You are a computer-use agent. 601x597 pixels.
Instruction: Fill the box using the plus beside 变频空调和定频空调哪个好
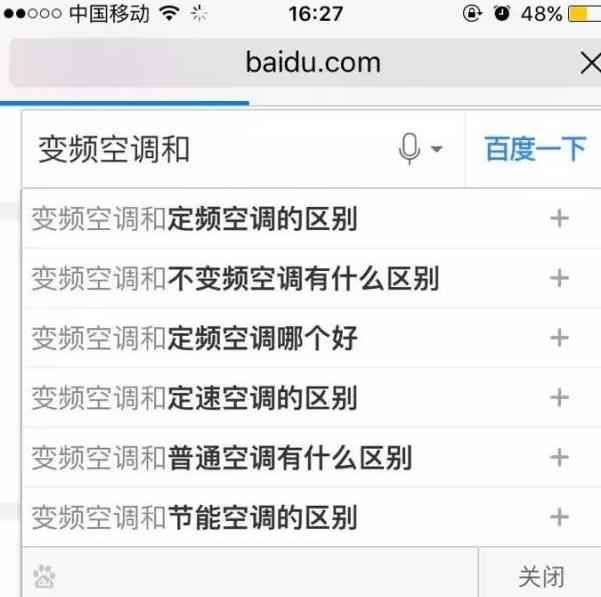[559, 338]
